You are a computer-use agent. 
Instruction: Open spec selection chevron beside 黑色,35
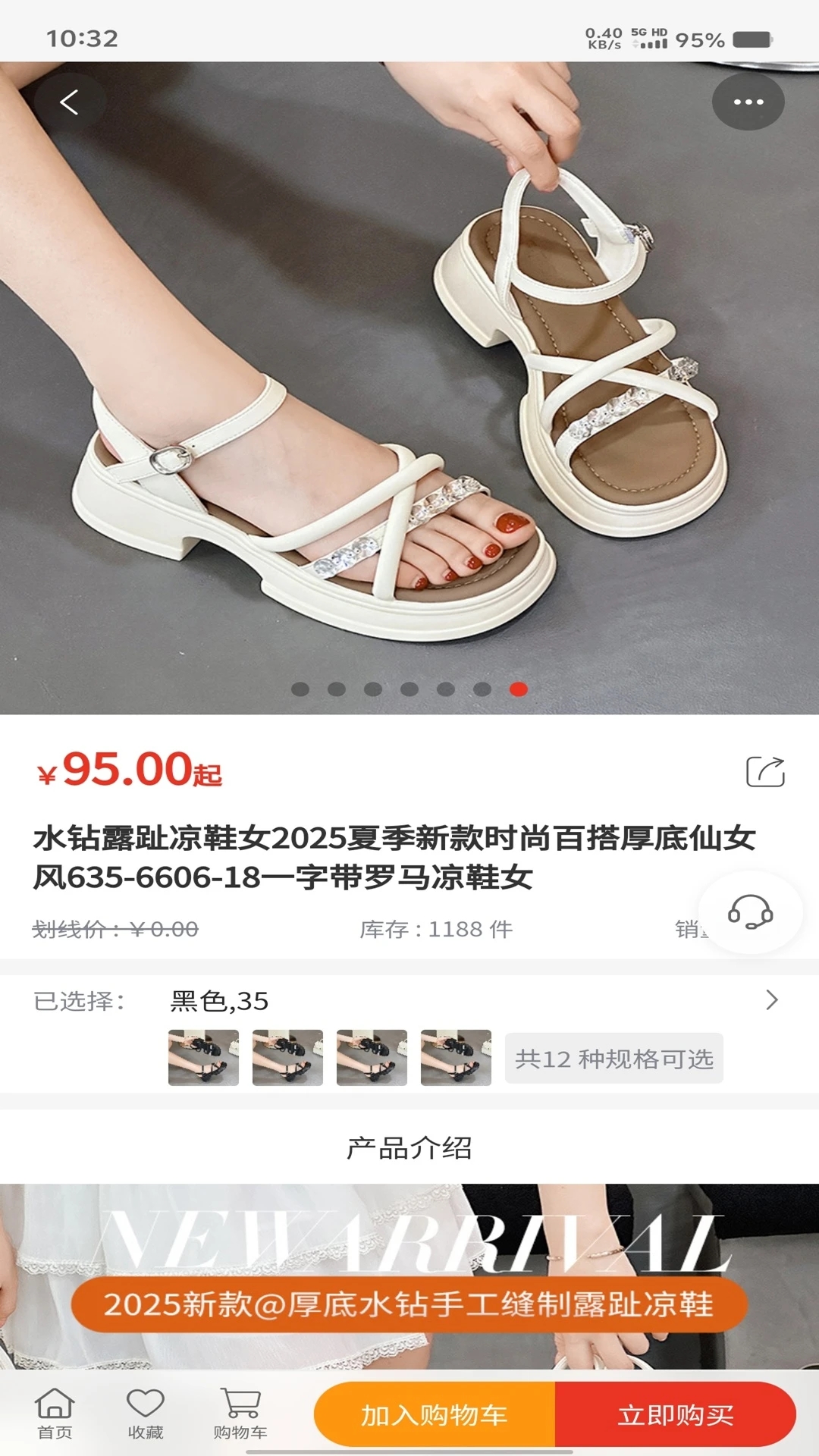coord(772,1000)
